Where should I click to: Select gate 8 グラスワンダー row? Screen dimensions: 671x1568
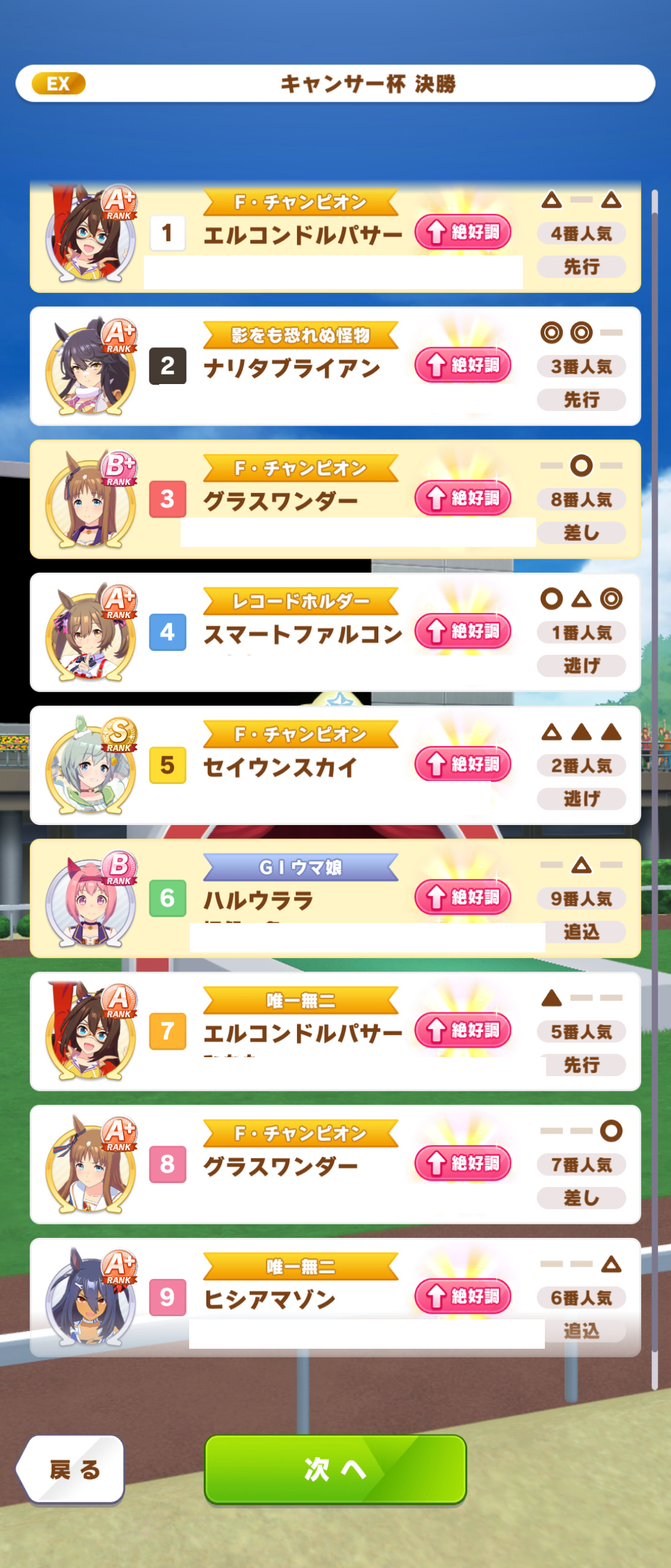click(x=335, y=1164)
